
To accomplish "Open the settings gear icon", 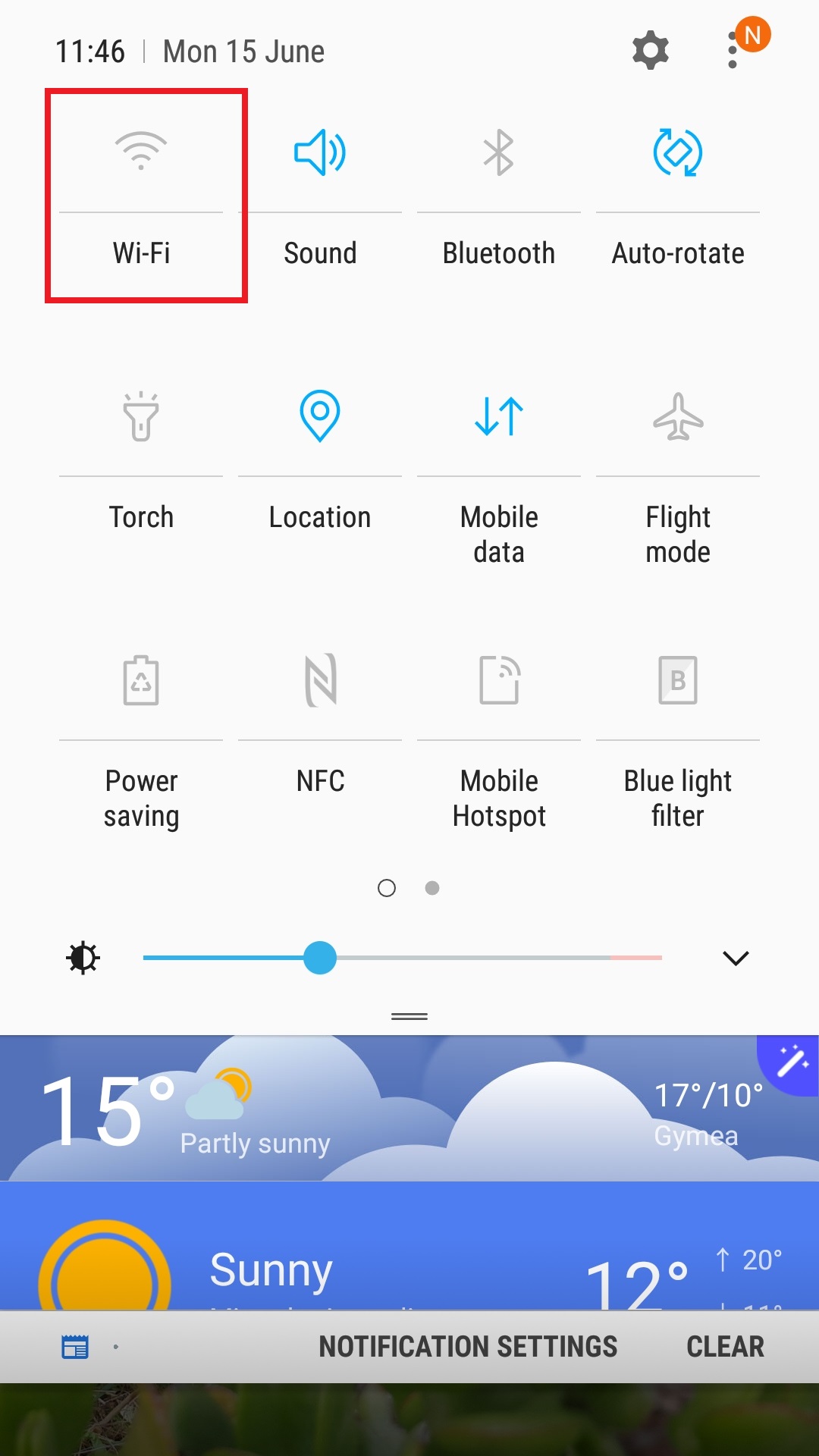I will coord(651,51).
